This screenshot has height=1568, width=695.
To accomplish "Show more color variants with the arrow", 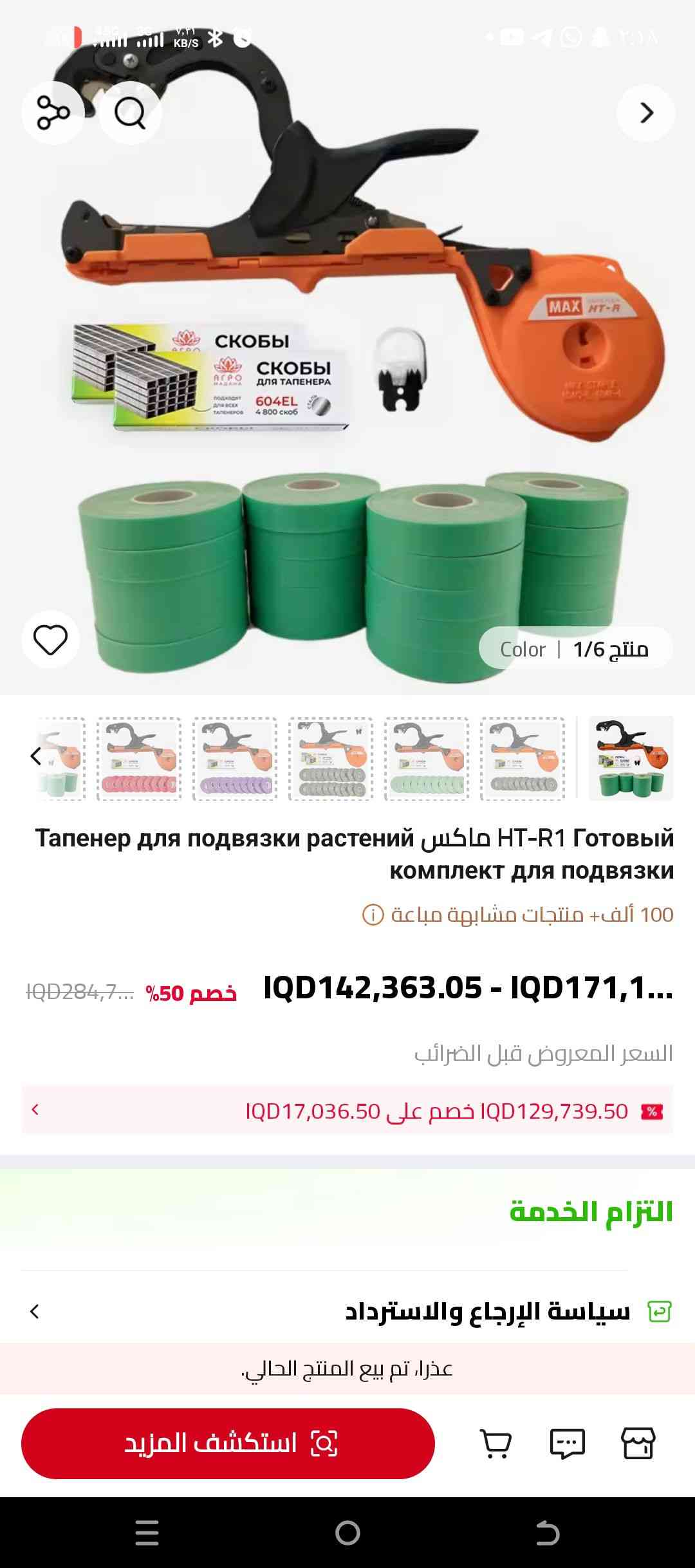I will coord(36,756).
